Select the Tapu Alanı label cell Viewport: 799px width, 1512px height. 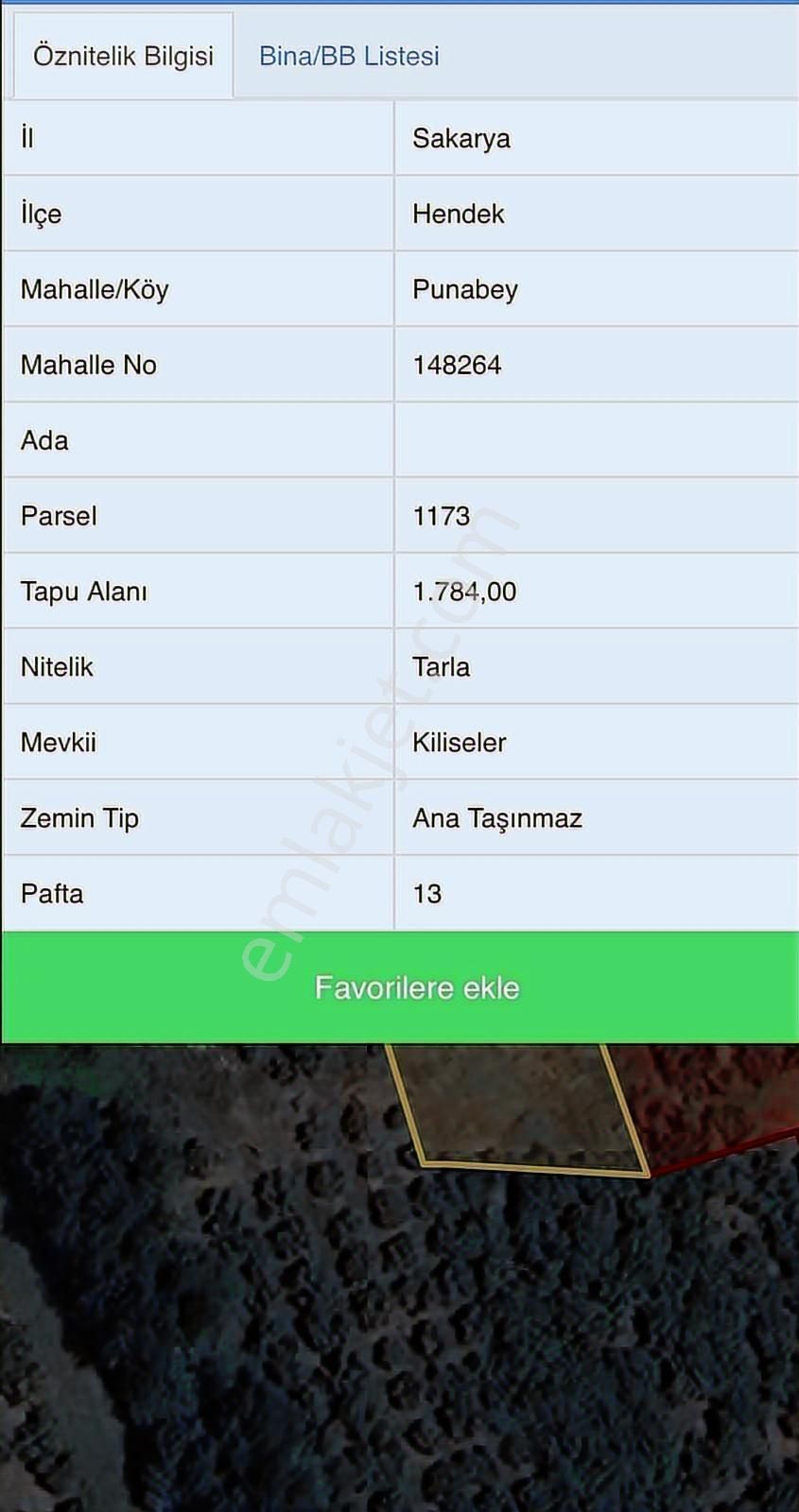pos(84,592)
